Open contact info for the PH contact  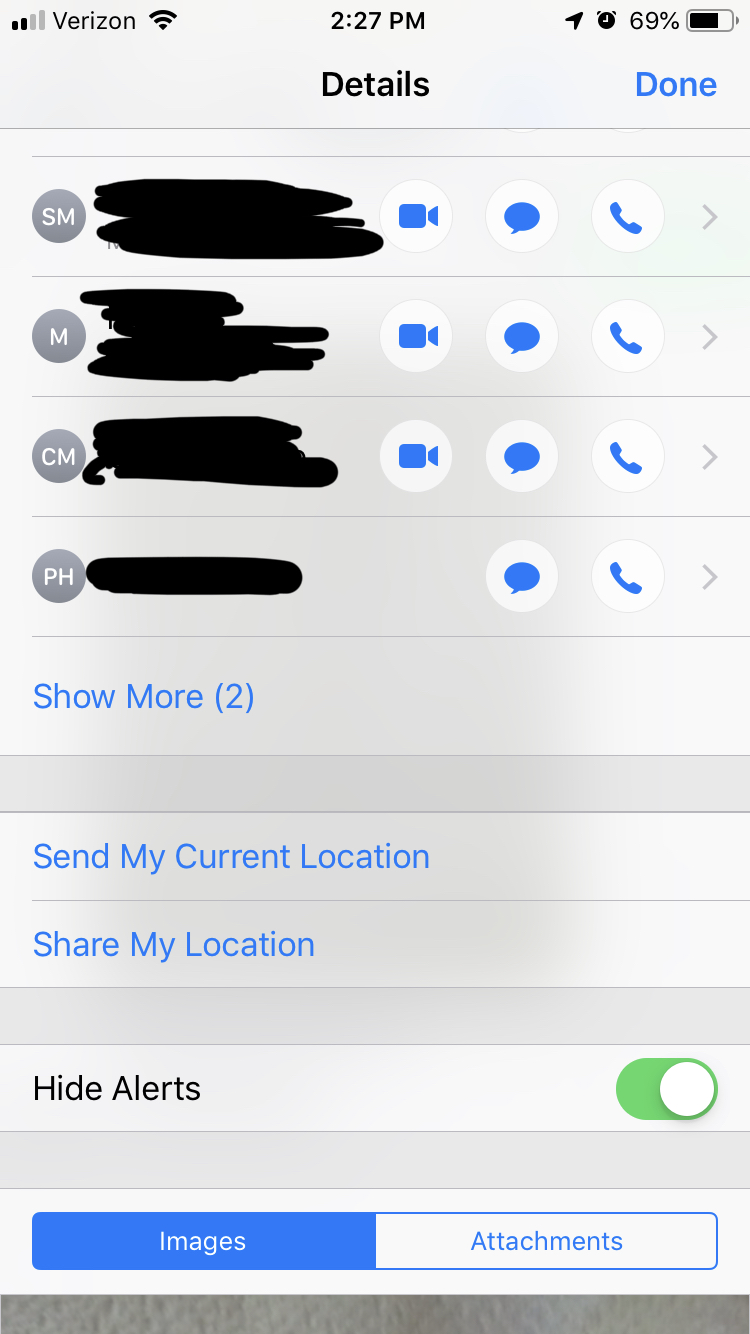point(709,576)
